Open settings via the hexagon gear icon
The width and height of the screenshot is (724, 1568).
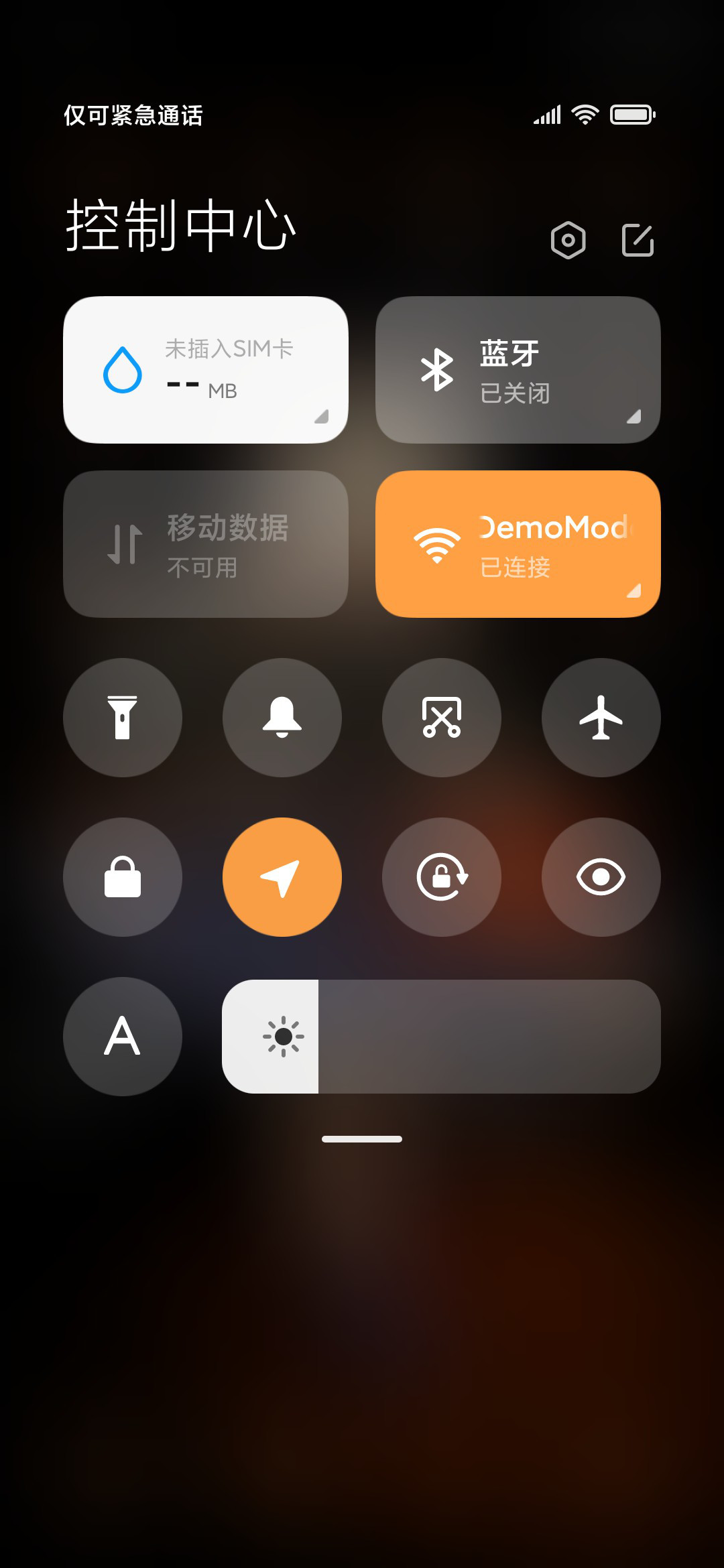(x=568, y=240)
